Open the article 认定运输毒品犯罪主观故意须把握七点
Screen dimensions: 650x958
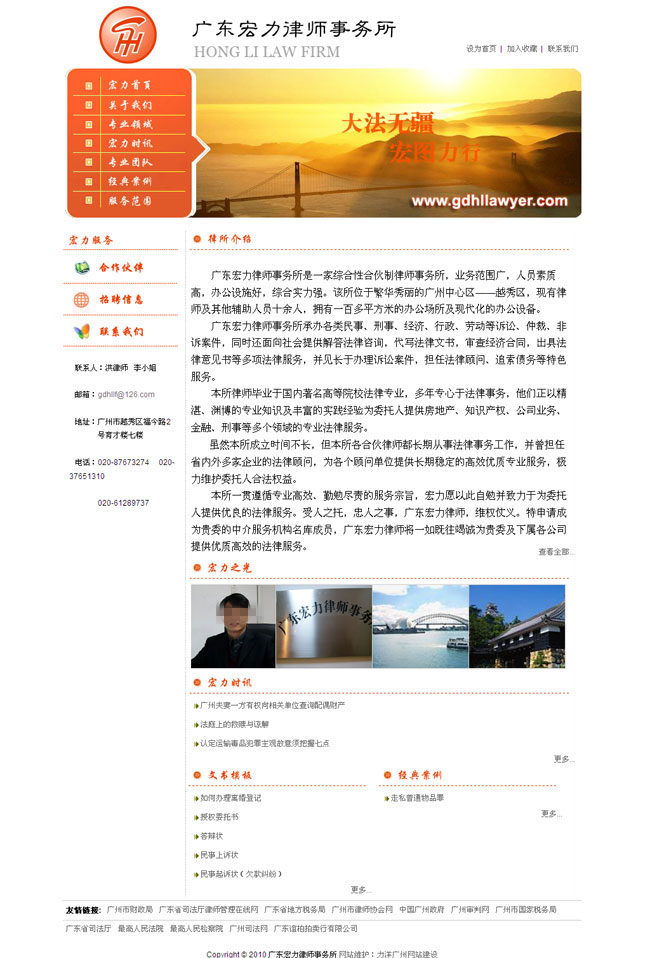tap(264, 743)
